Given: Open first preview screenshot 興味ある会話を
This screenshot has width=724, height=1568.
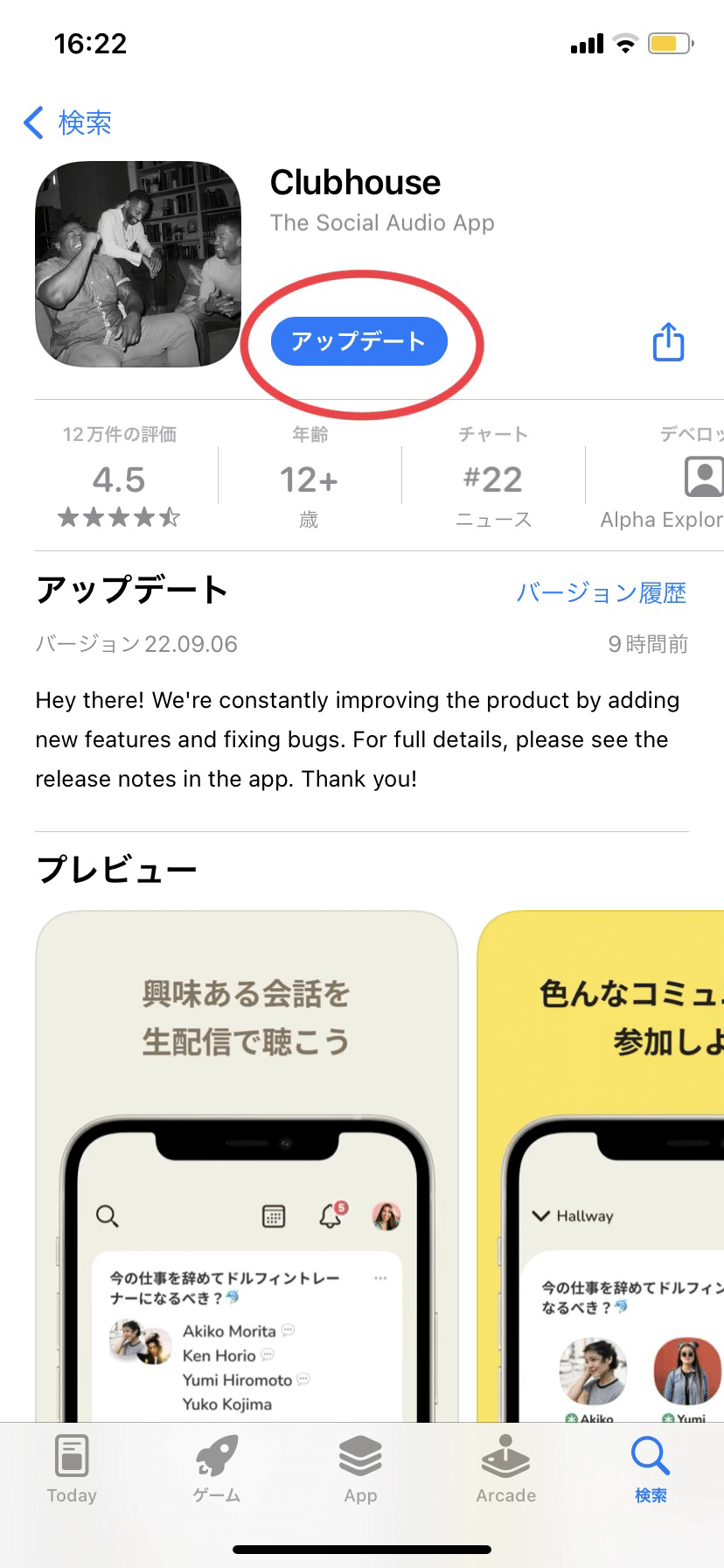Looking at the screenshot, I should click(x=247, y=1165).
